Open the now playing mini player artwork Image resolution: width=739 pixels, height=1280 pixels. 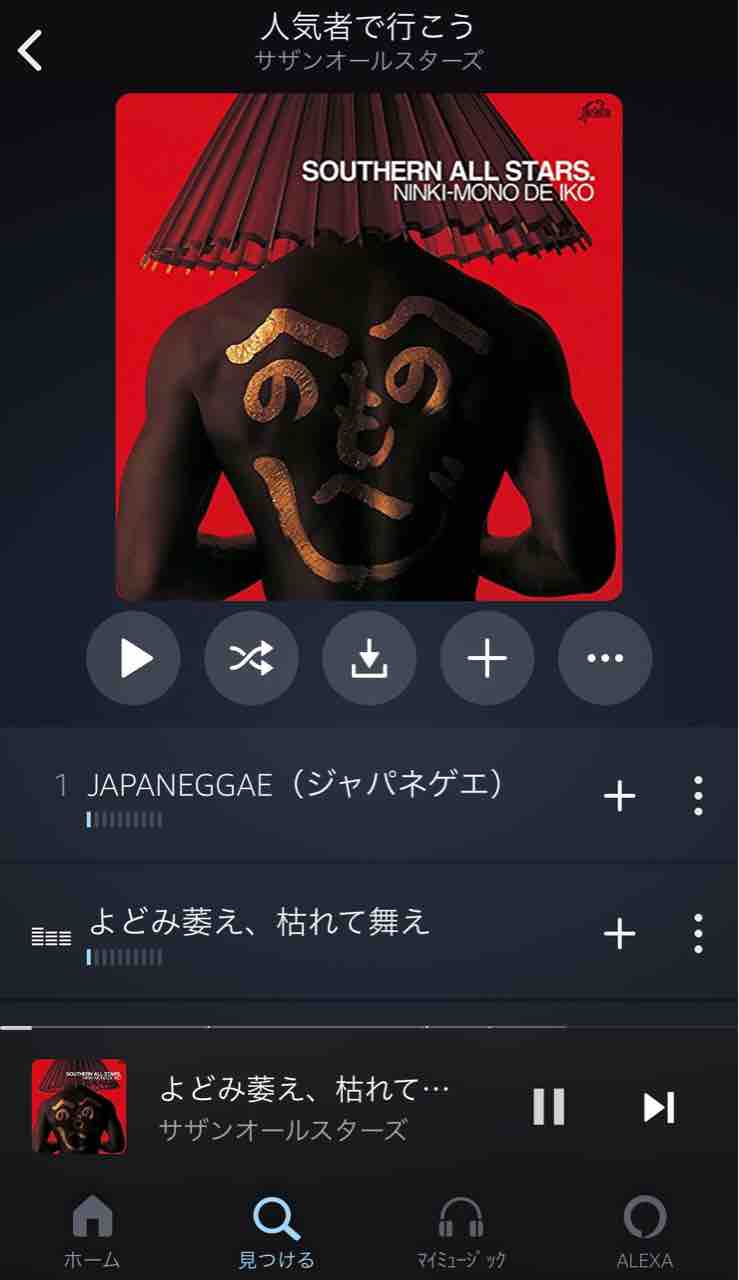pos(79,1107)
